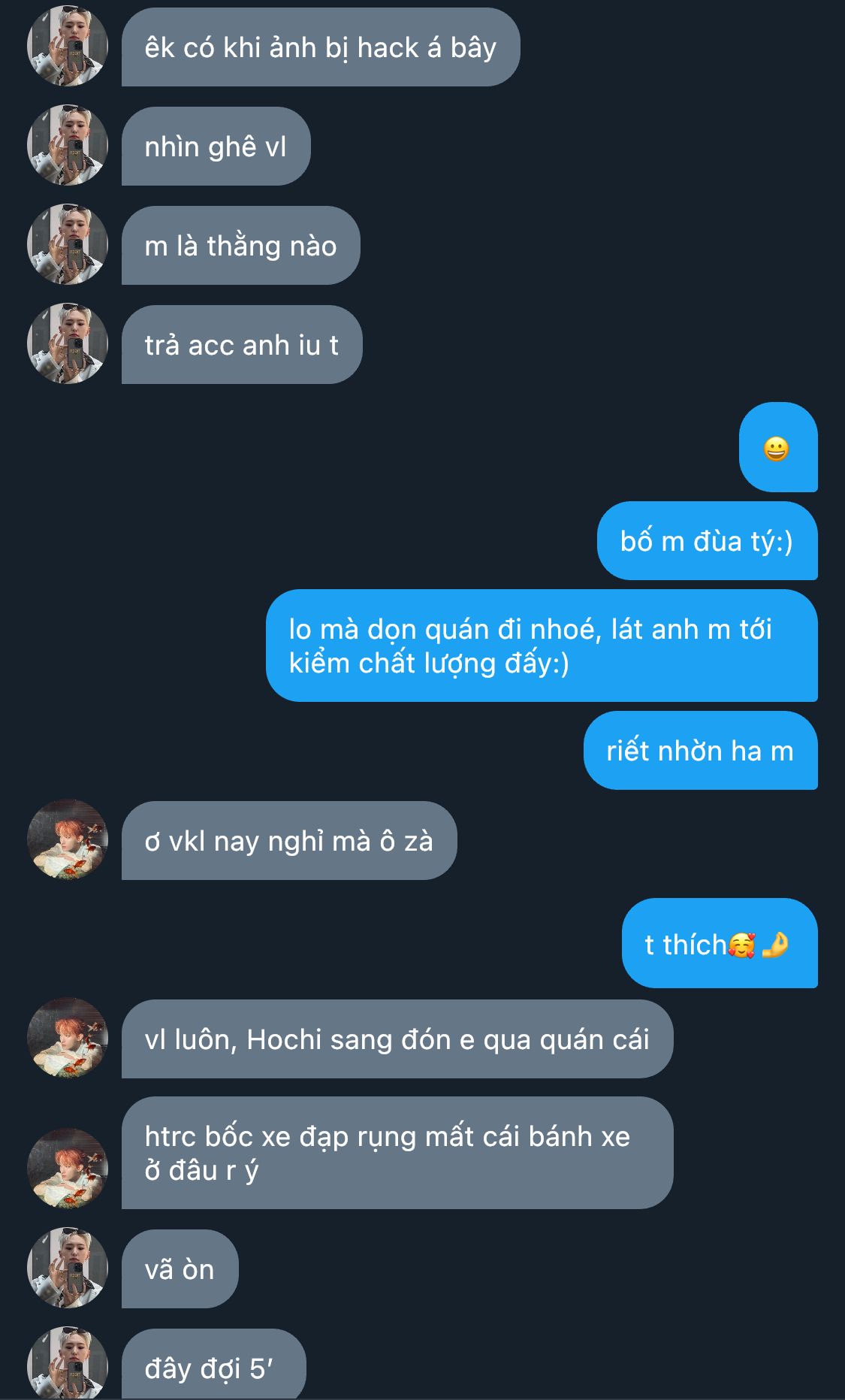
Task: Open profile picture beside 'ơ vkl nay nghỉ'
Action: tap(68, 840)
